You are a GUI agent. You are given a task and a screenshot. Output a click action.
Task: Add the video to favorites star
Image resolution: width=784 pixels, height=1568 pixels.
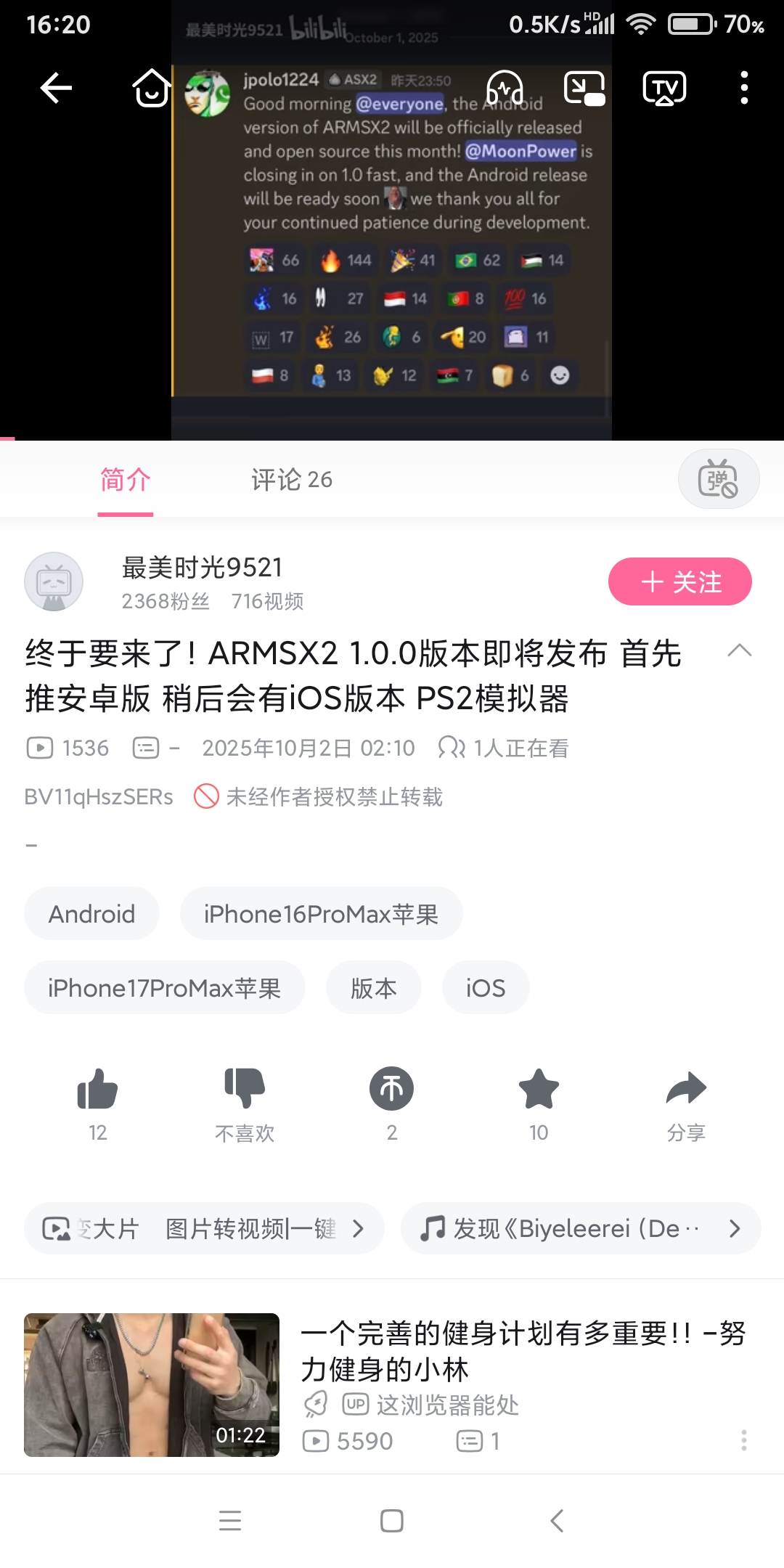(x=539, y=1090)
